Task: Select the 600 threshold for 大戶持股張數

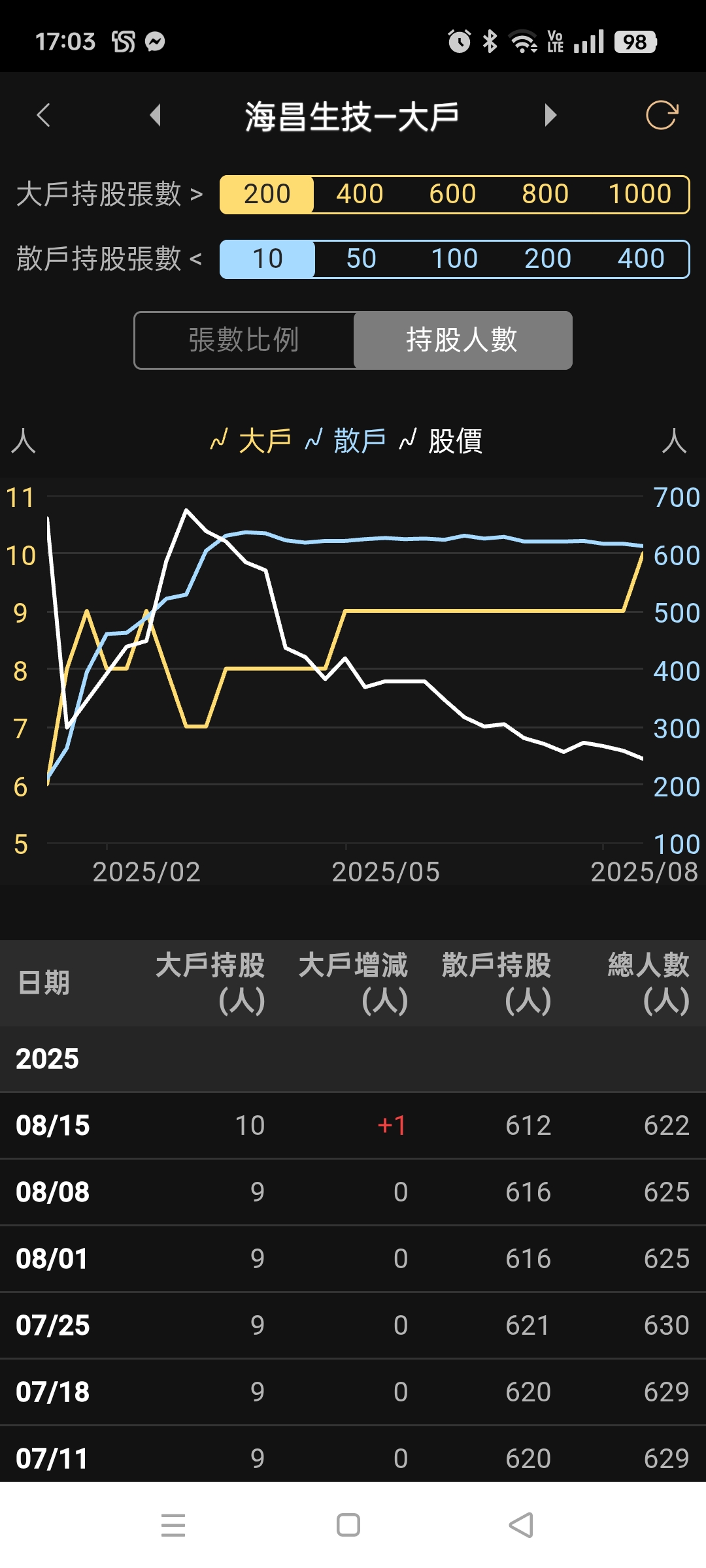Action: [452, 194]
